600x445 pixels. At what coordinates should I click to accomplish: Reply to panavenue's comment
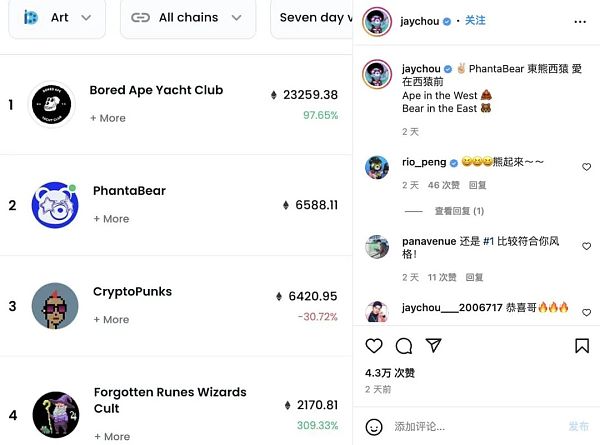coord(478,277)
